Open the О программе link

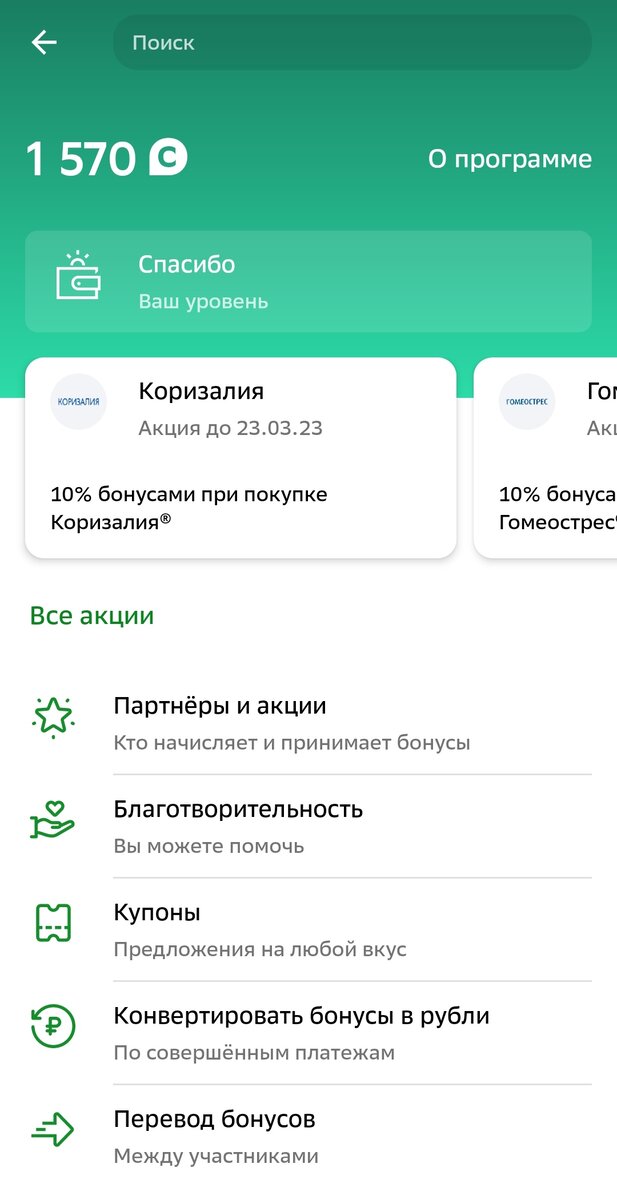510,159
